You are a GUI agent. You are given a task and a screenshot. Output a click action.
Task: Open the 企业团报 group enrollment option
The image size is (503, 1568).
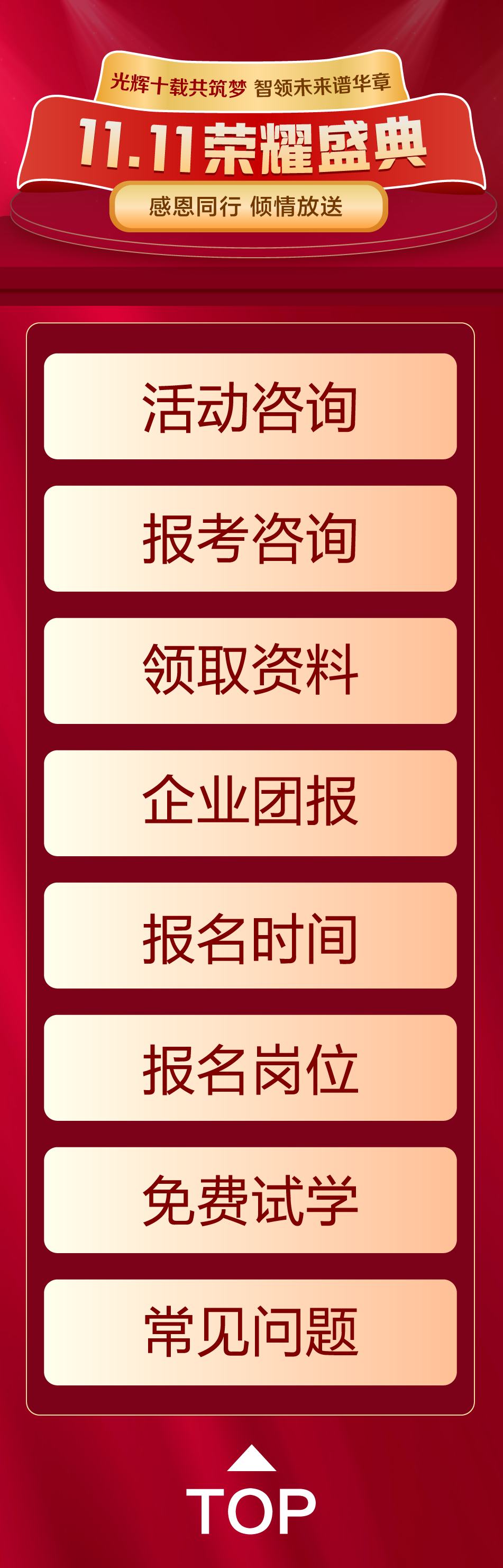point(250,802)
